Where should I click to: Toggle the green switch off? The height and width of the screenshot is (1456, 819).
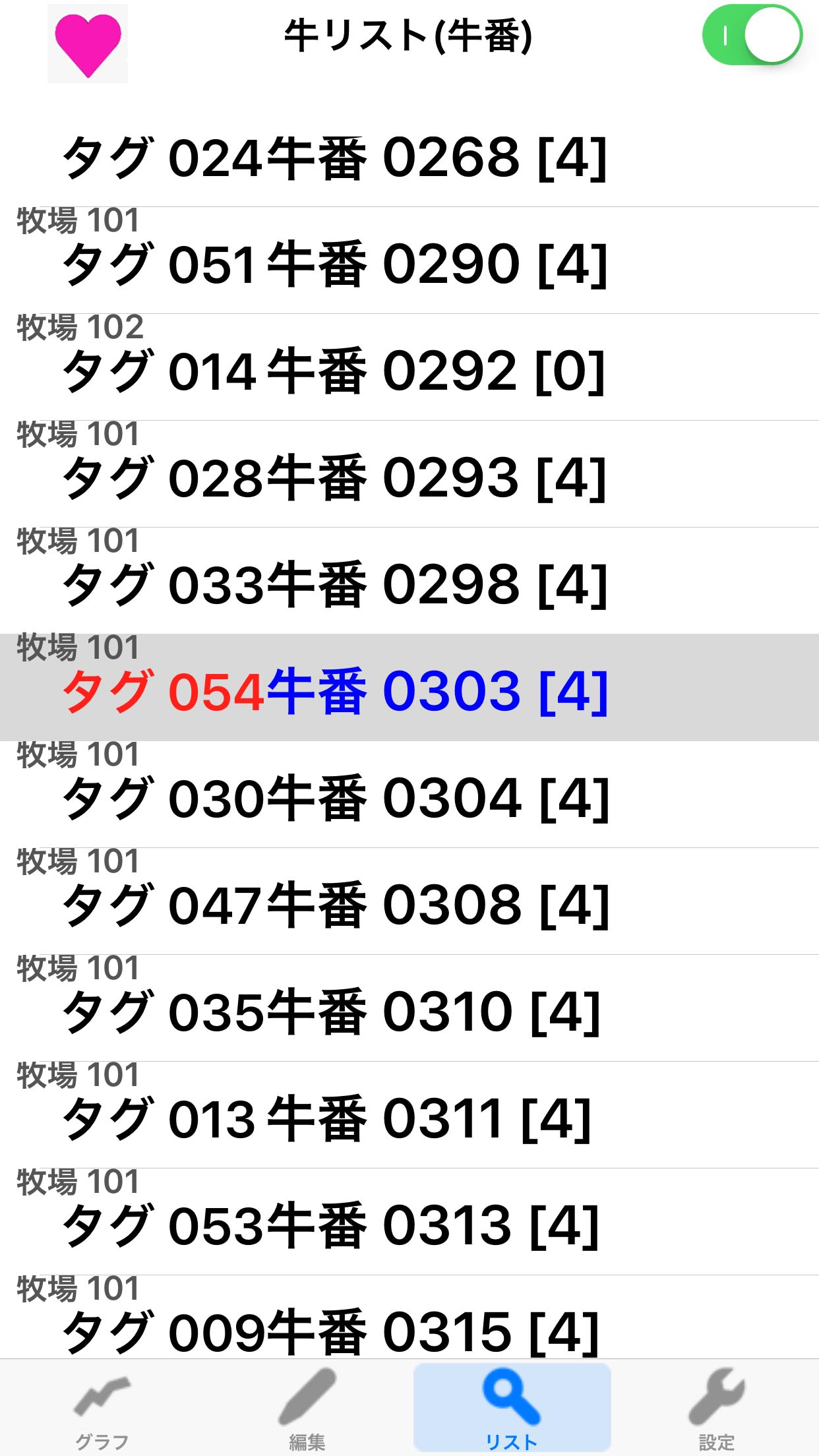coord(752,35)
